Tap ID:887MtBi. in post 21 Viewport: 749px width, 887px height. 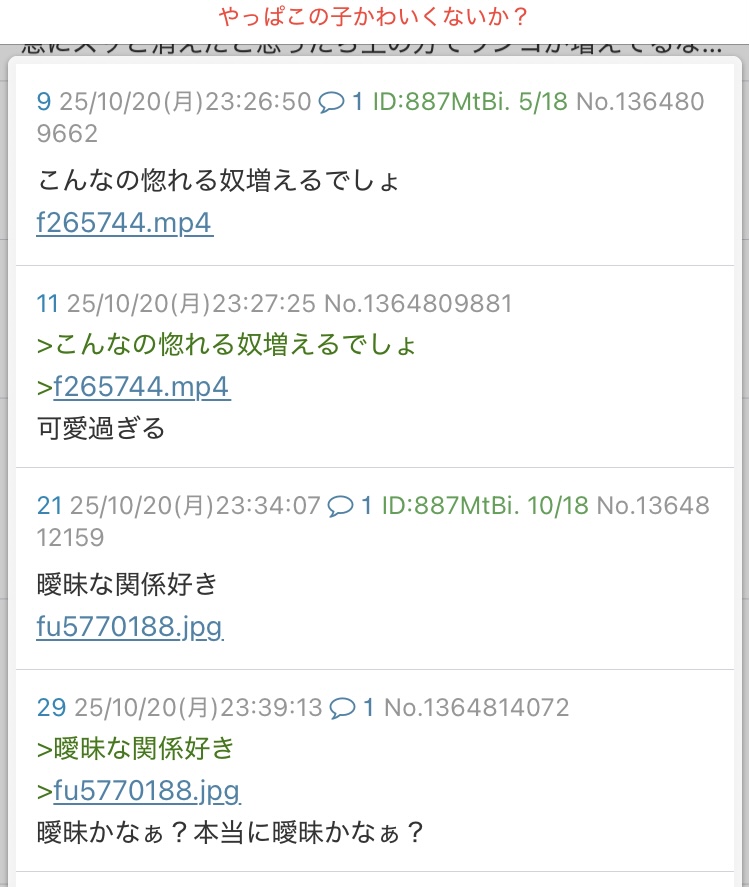(x=451, y=506)
